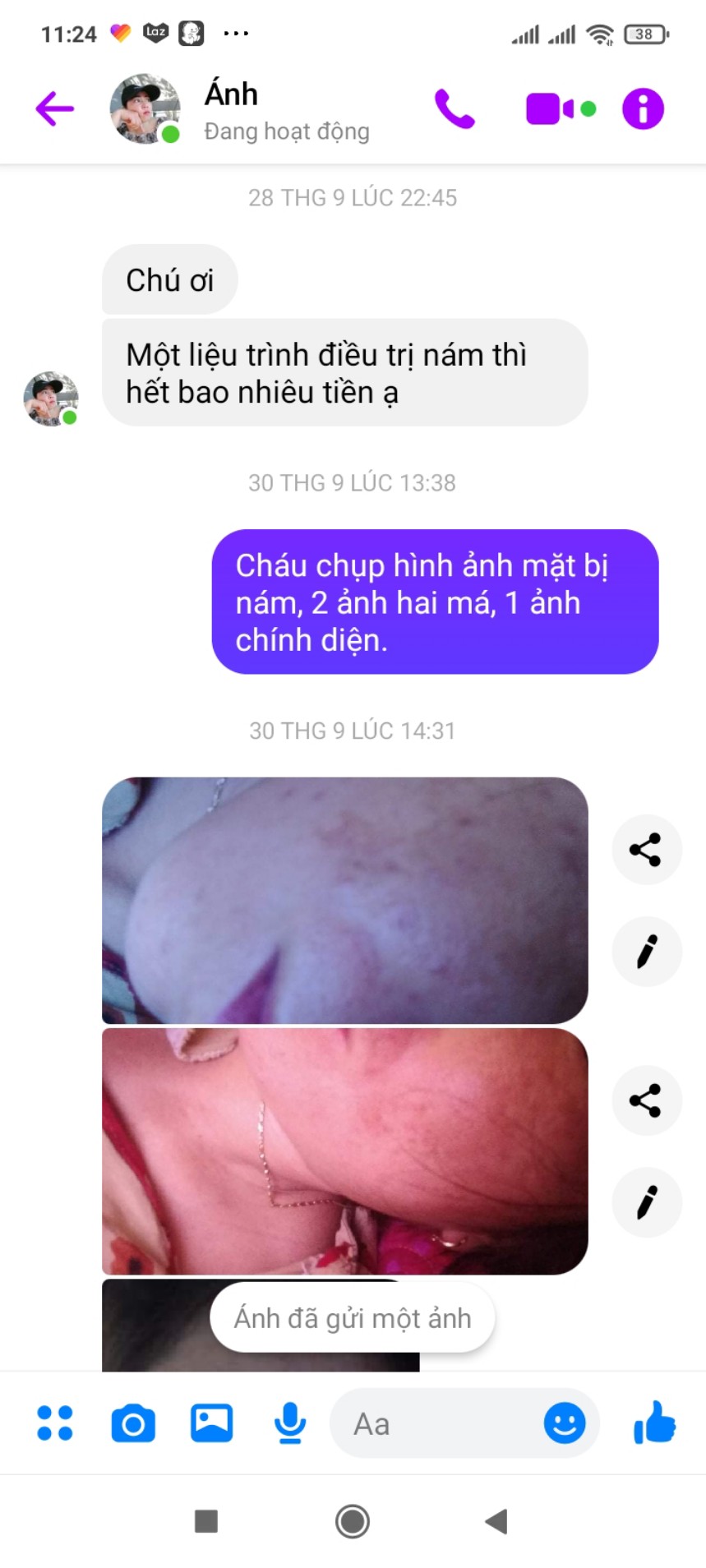This screenshot has width=706, height=1568.
Task: Edit the first photo with pencil
Action: [646, 952]
